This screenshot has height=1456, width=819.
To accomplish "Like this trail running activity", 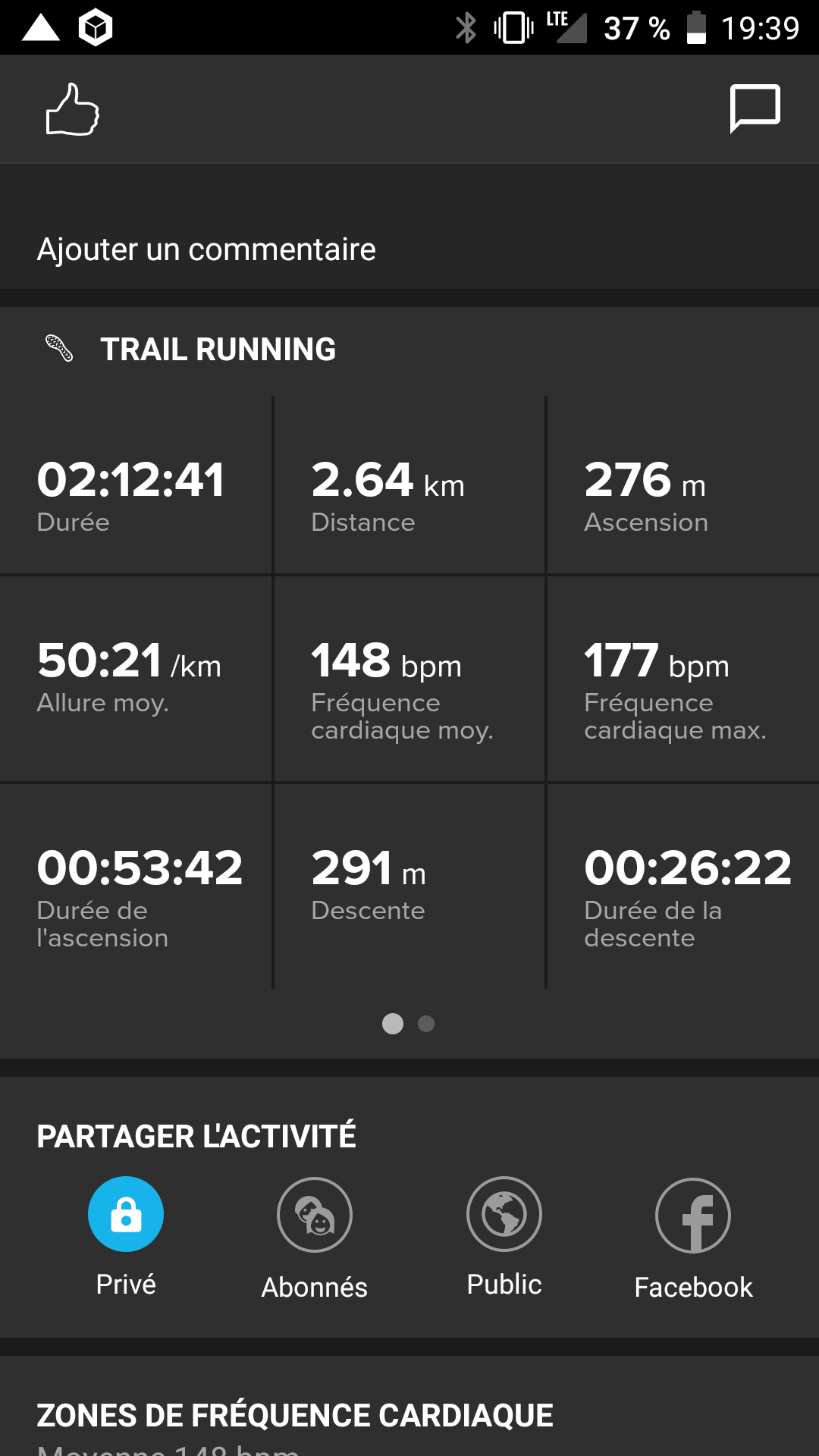I will [72, 109].
